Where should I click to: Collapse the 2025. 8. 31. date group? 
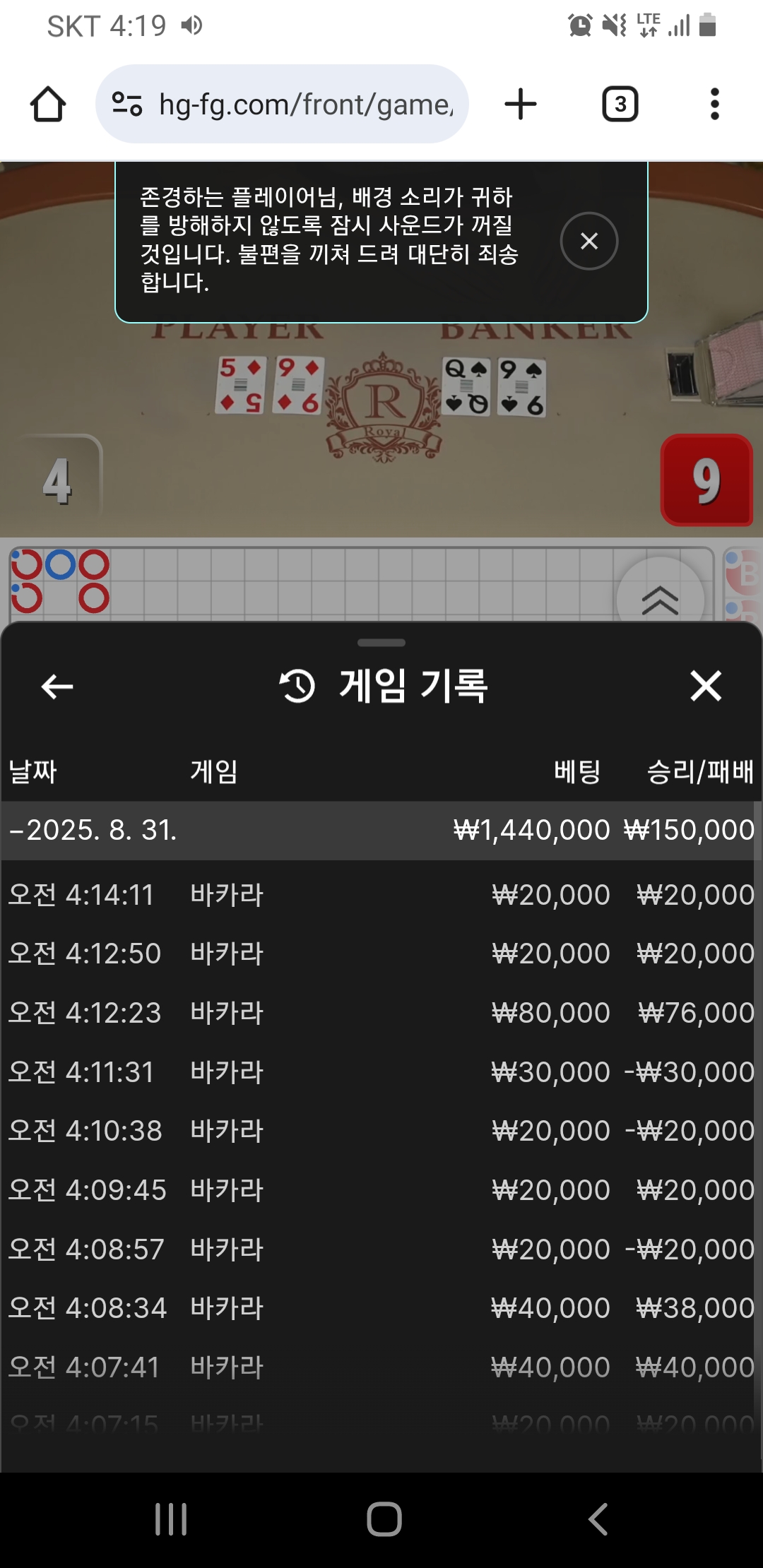[92, 830]
